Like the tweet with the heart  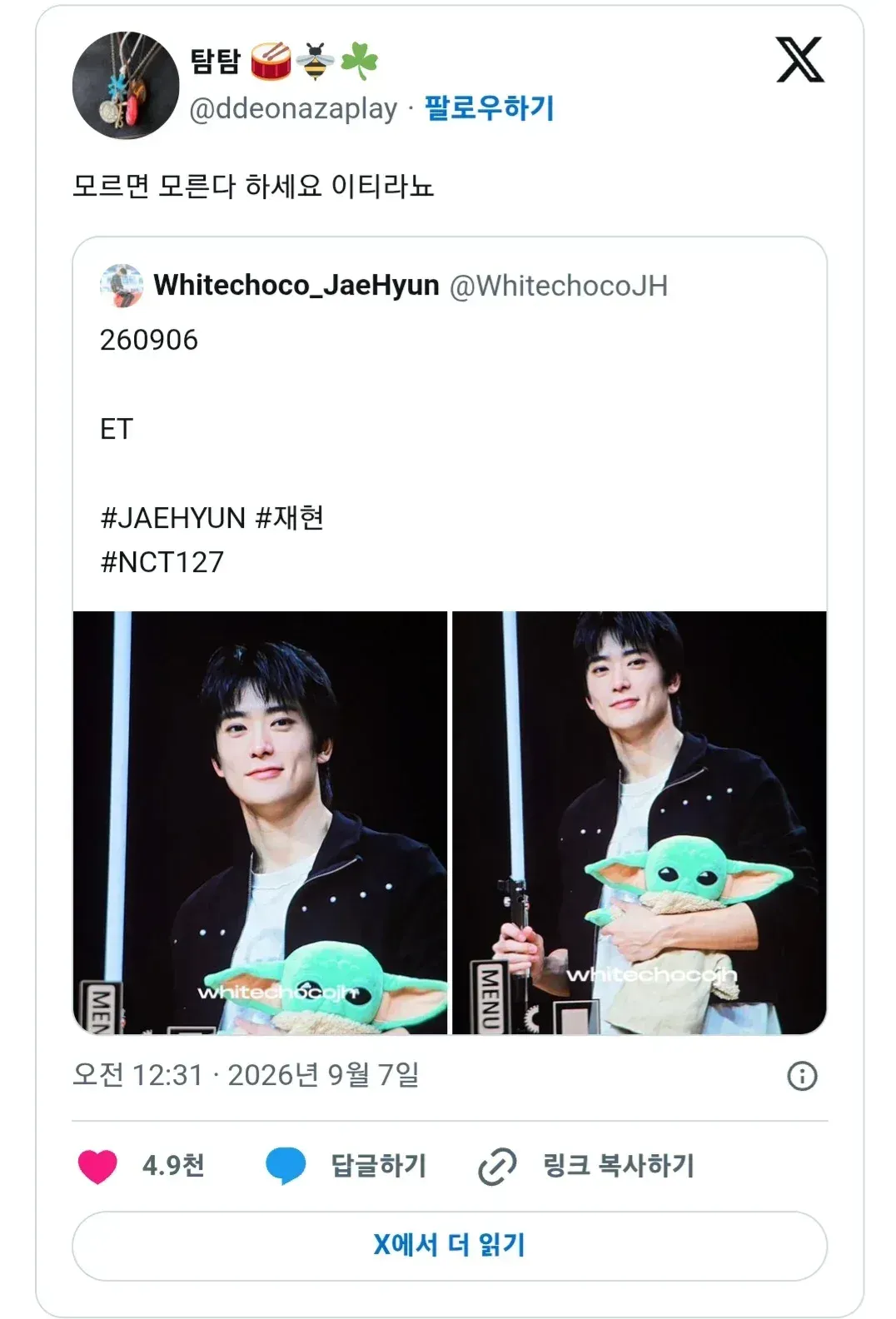[97, 1166]
